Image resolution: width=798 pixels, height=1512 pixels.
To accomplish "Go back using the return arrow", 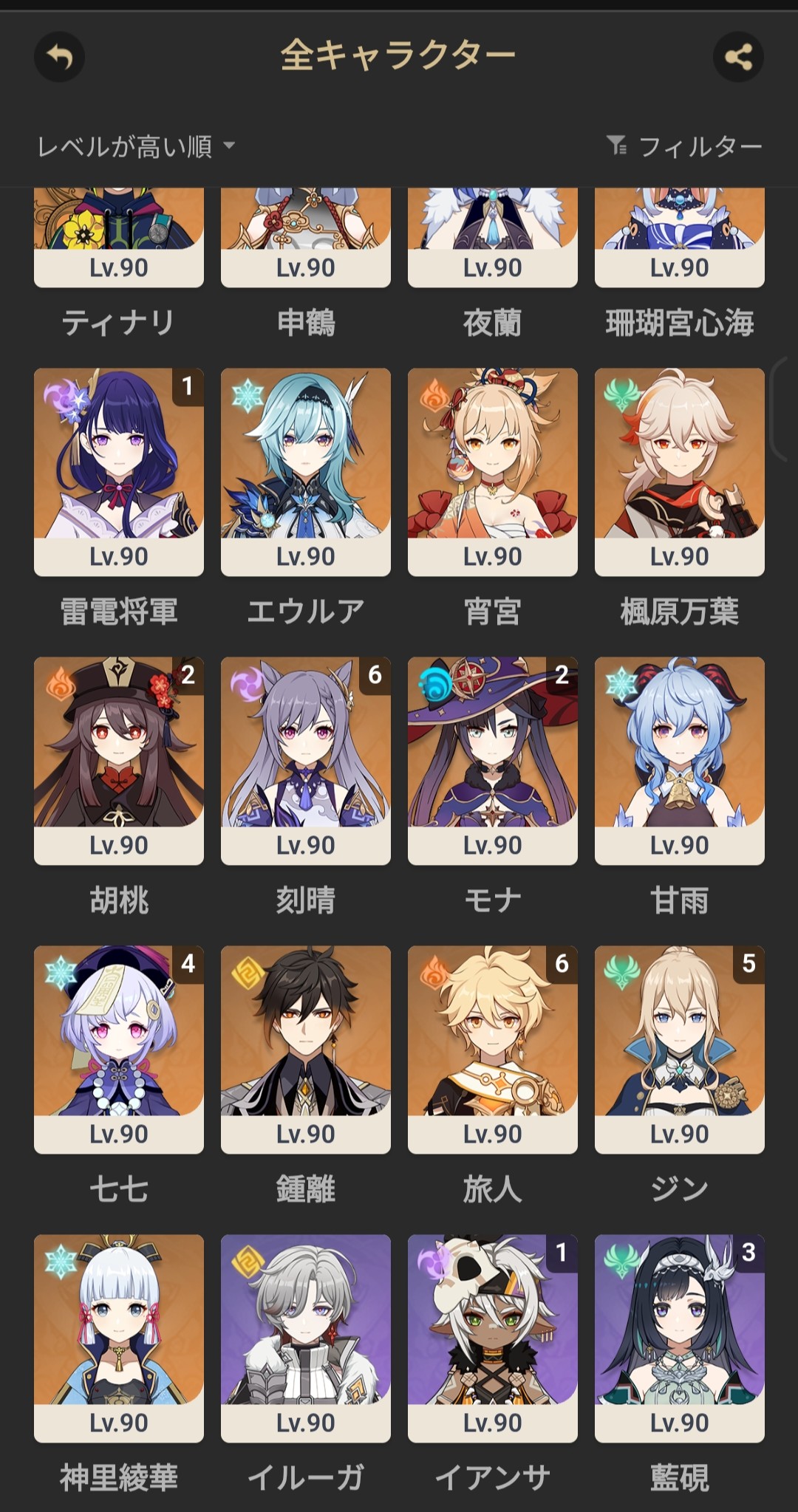I will pos(59,57).
